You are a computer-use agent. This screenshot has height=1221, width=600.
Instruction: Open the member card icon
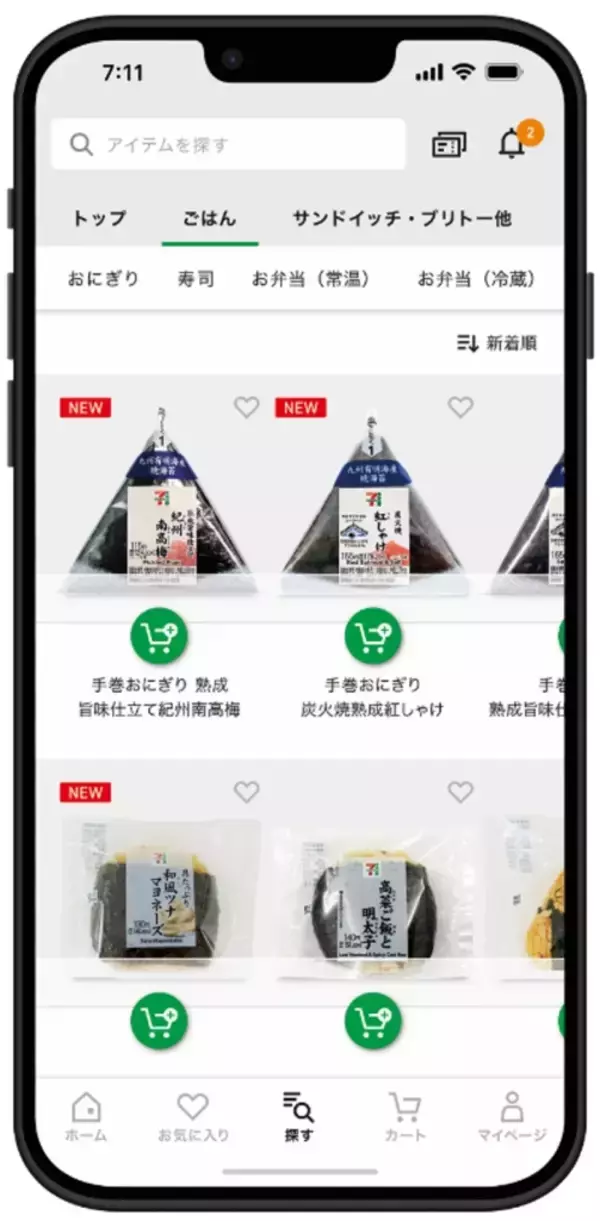449,145
